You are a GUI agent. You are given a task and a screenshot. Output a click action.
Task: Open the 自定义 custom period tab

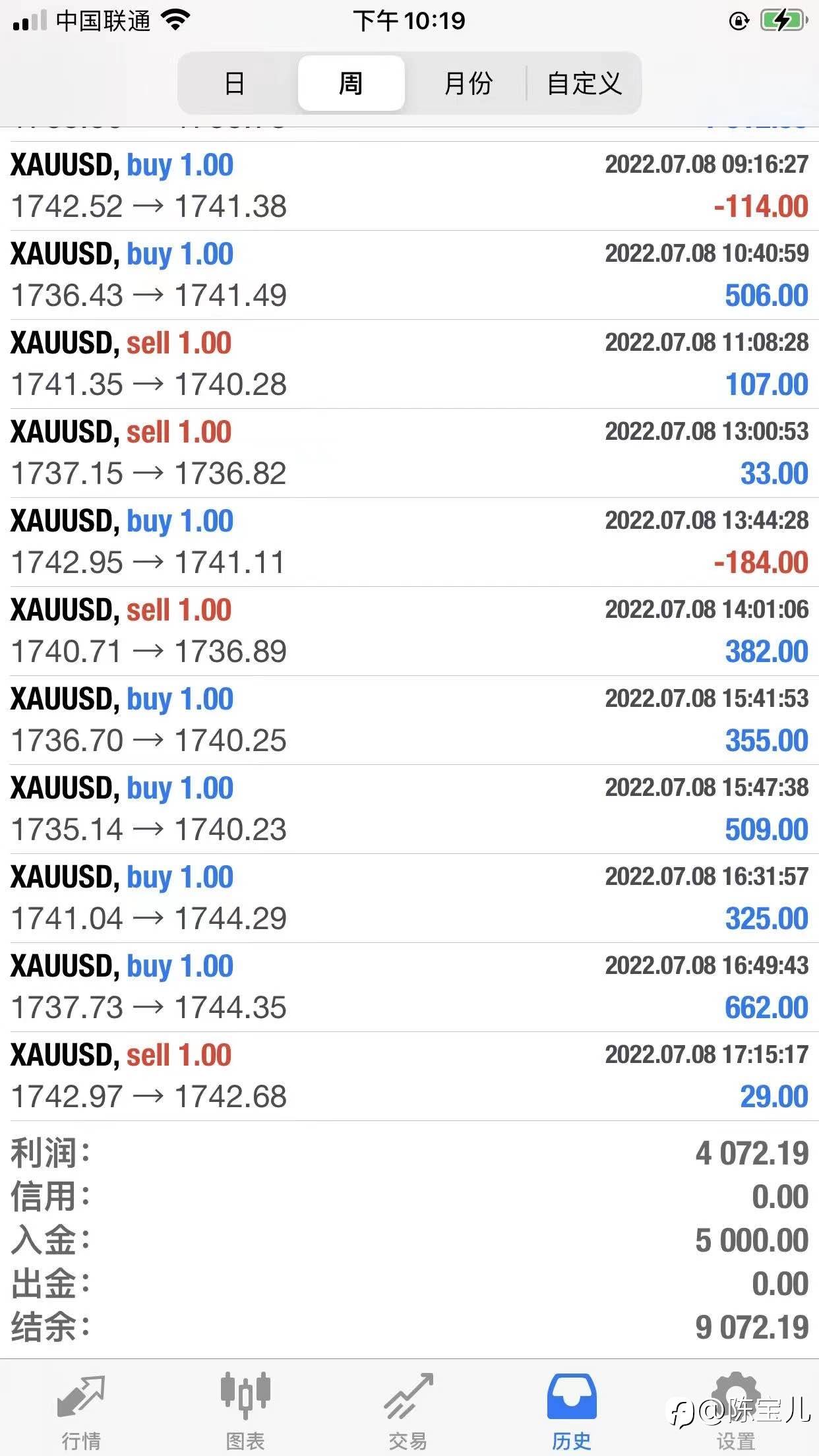584,83
